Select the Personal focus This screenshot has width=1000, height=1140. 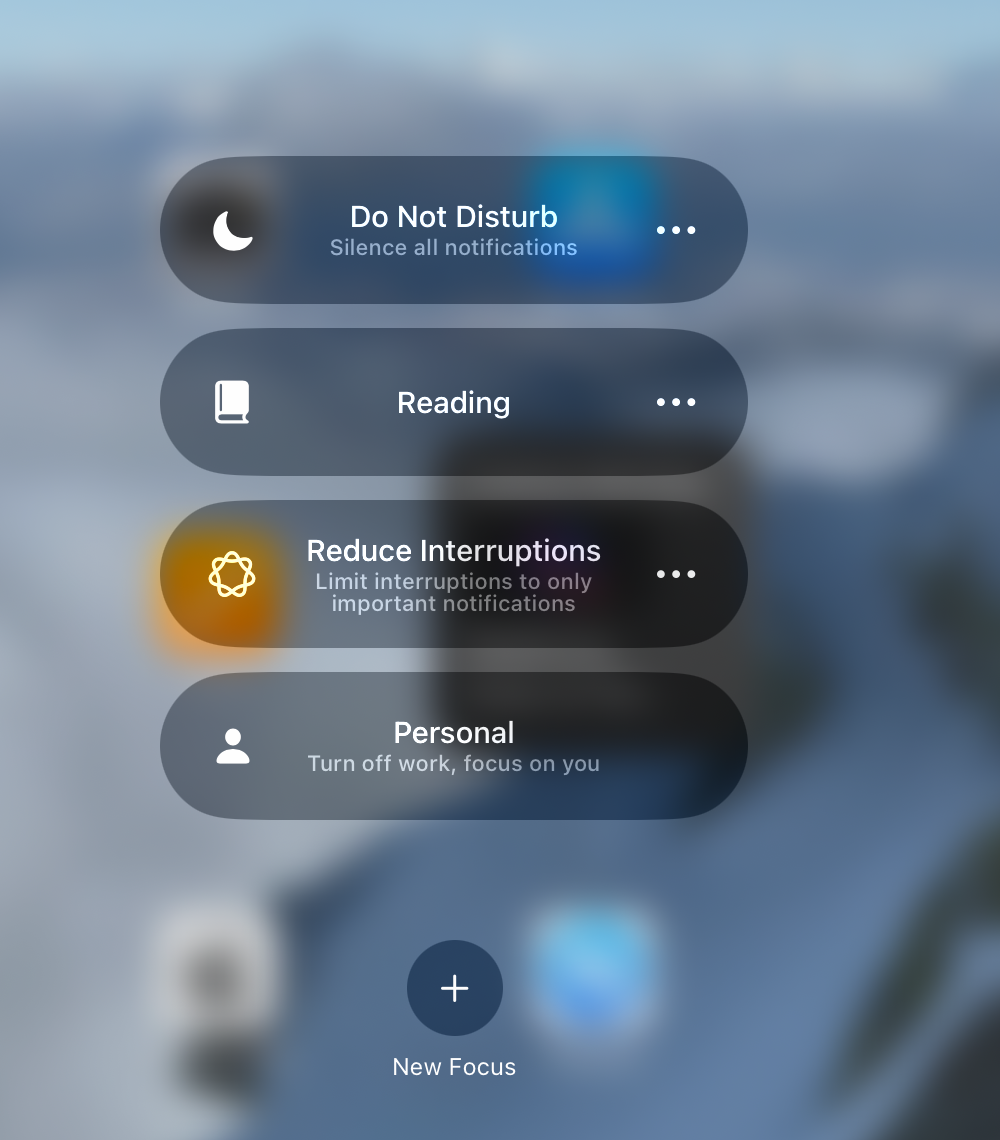pyautogui.click(x=453, y=746)
